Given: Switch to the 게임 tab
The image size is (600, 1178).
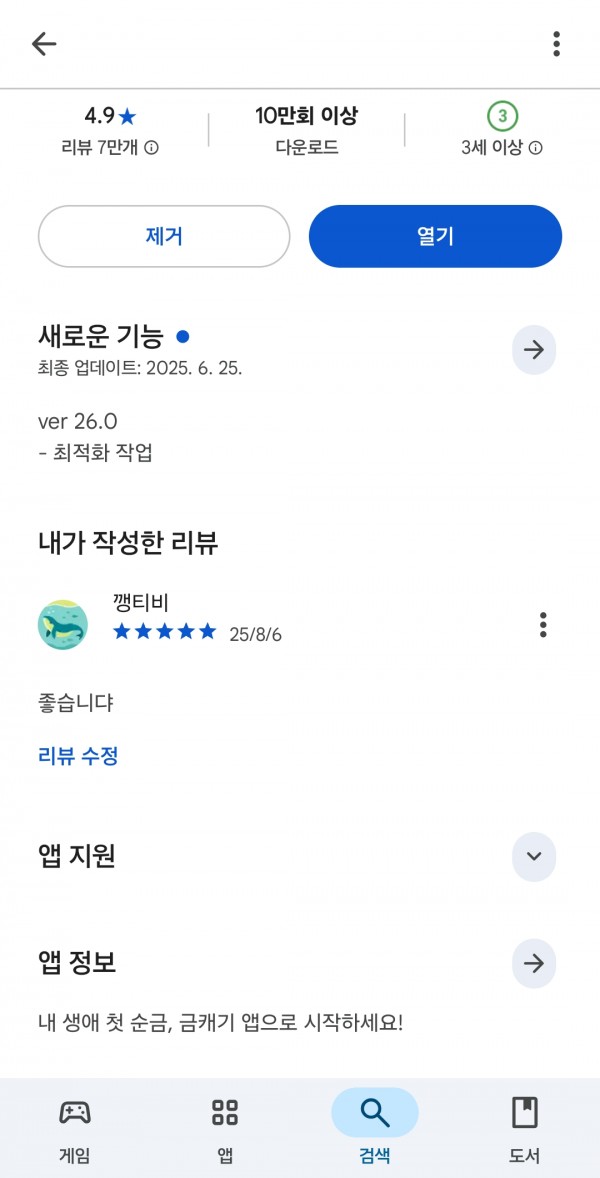Looking at the screenshot, I should pos(75,1128).
